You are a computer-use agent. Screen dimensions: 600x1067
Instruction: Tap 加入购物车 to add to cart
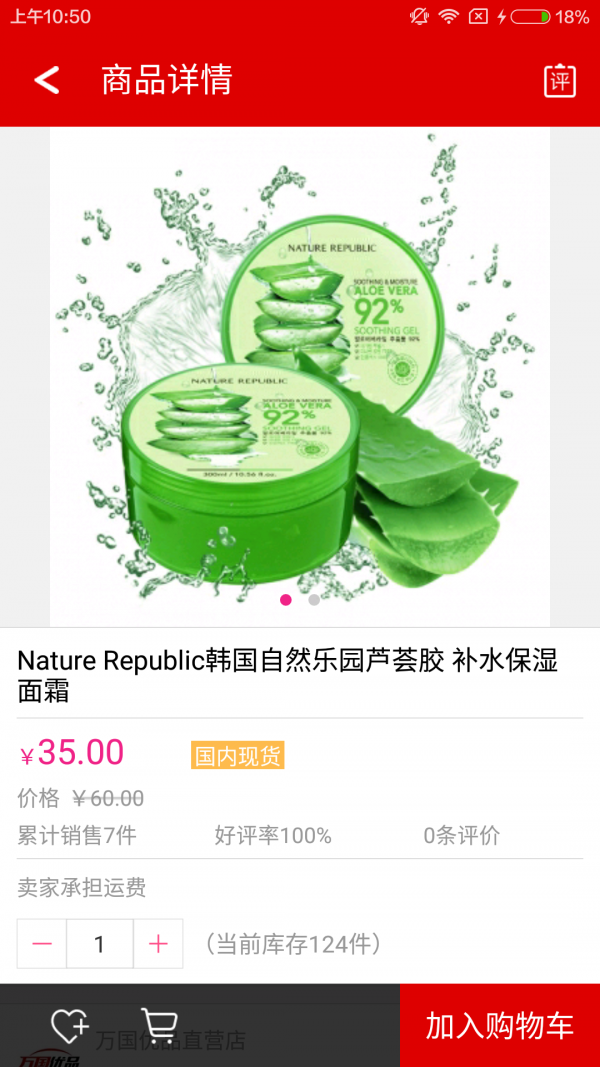[x=499, y=1025]
